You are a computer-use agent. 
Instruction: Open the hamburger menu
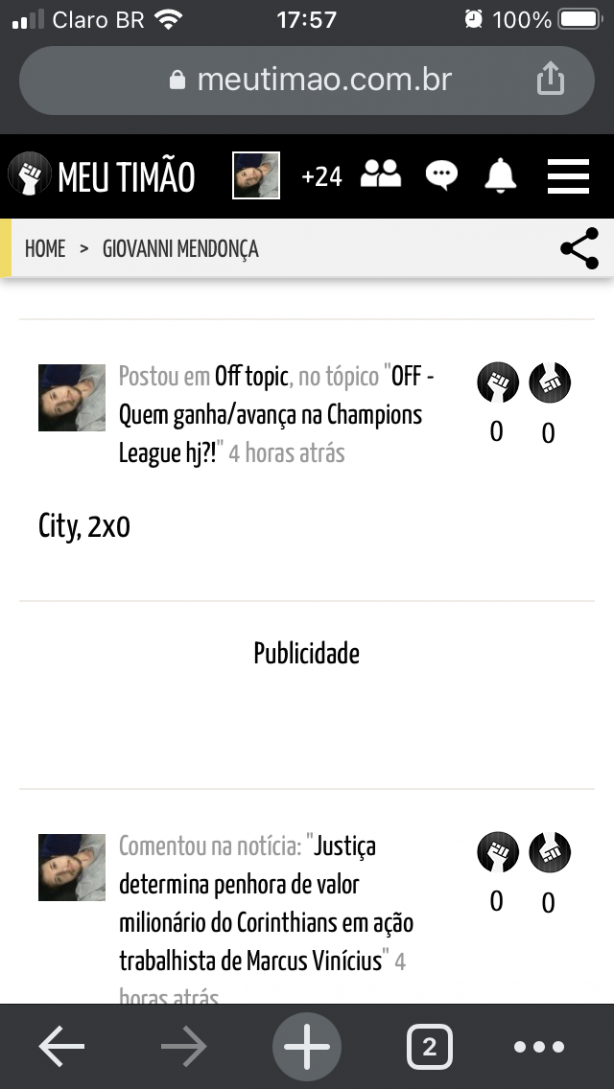pyautogui.click(x=568, y=176)
